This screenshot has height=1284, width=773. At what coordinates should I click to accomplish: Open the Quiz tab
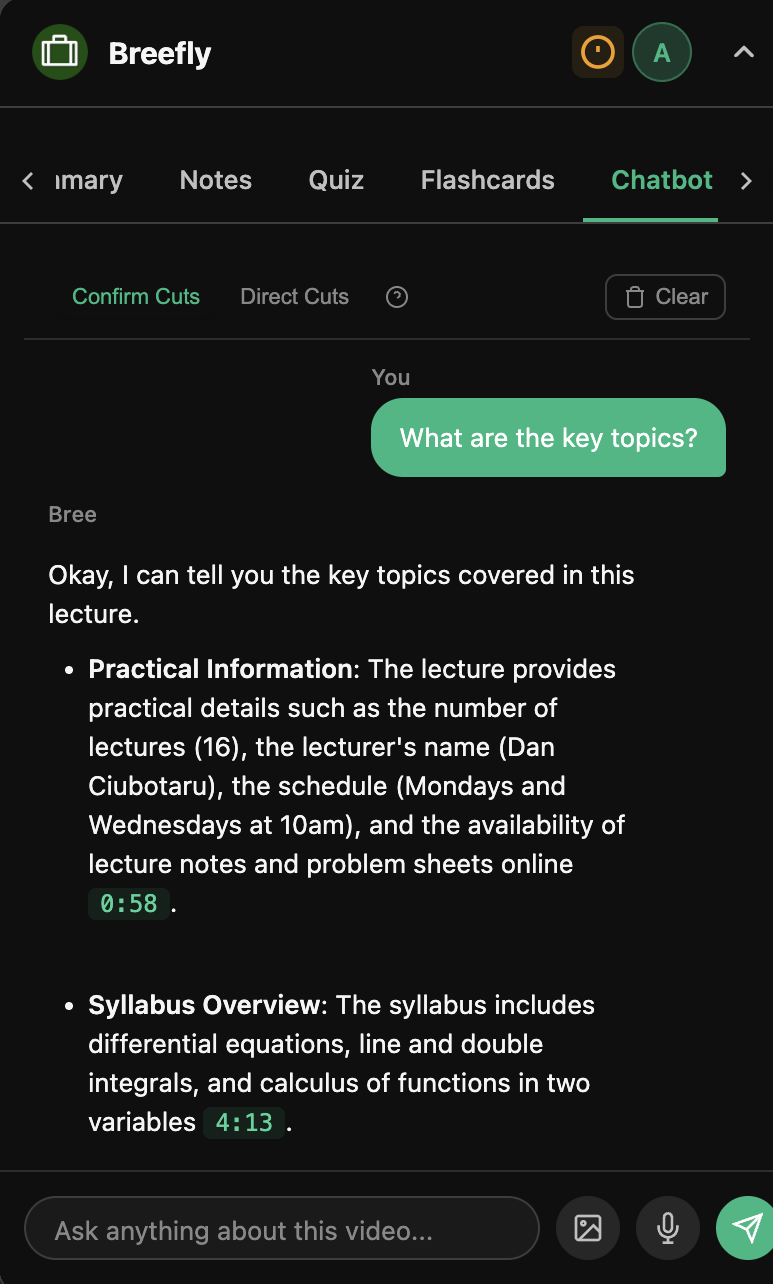(335, 180)
